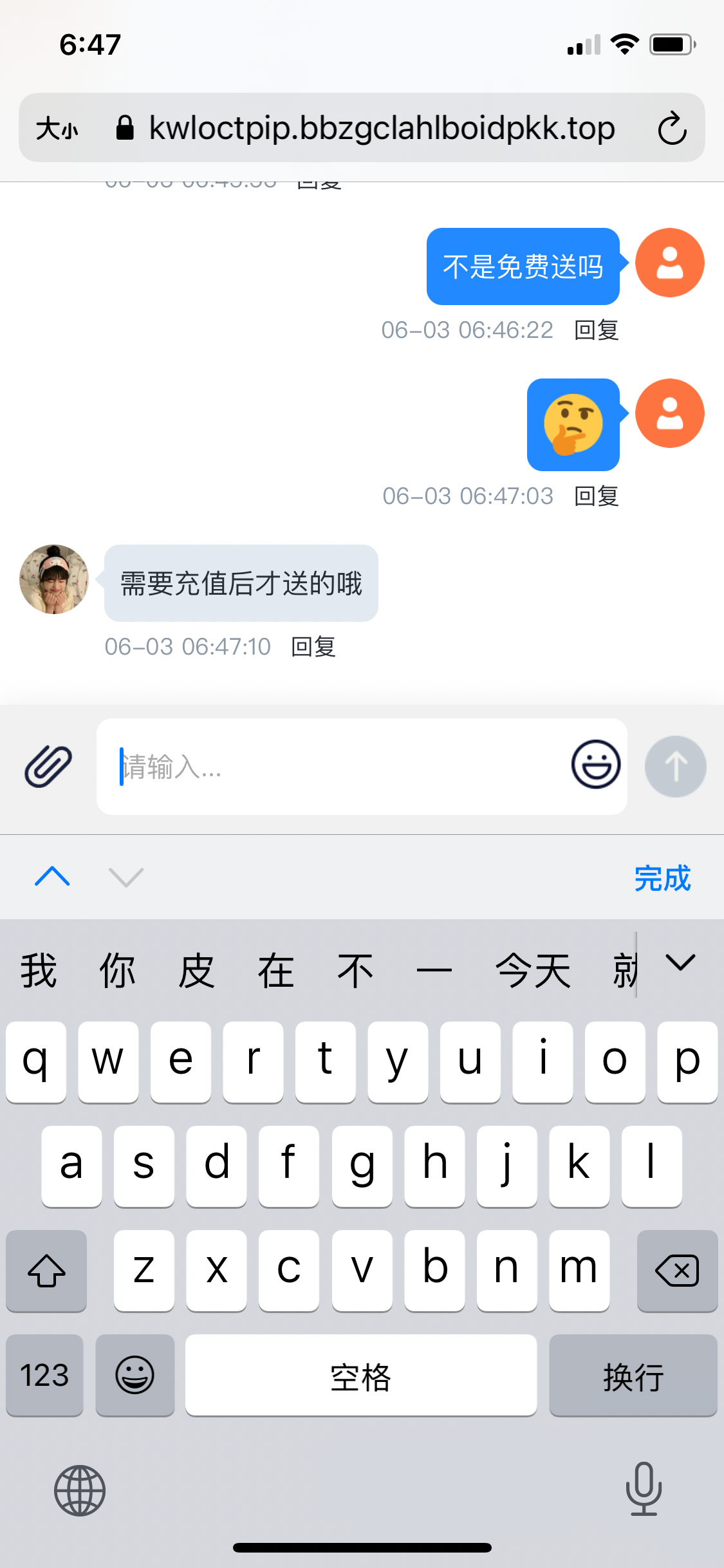The image size is (724, 1568).
Task: Reload the page in the address bar
Action: (x=672, y=128)
